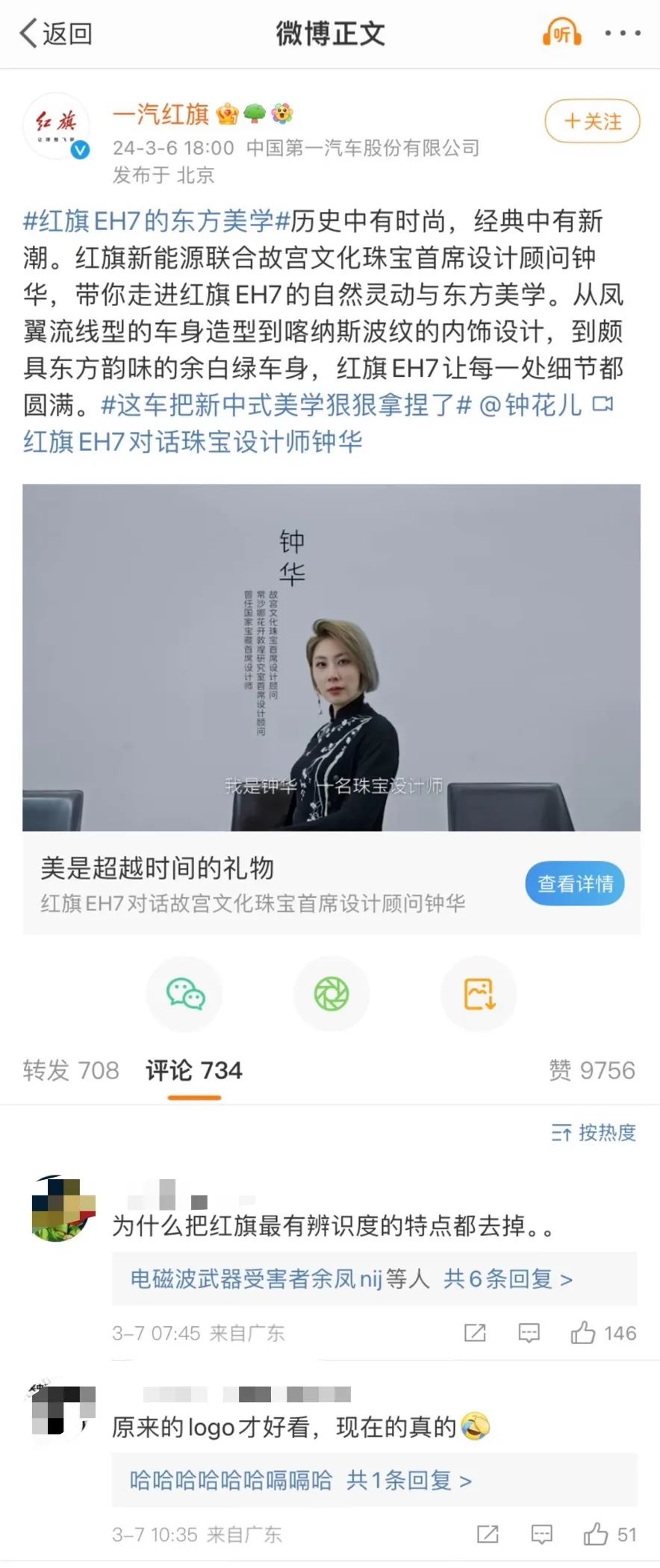This screenshot has height=1568, width=660.
Task: Open the @钟花儿 mention
Action: pos(530,405)
